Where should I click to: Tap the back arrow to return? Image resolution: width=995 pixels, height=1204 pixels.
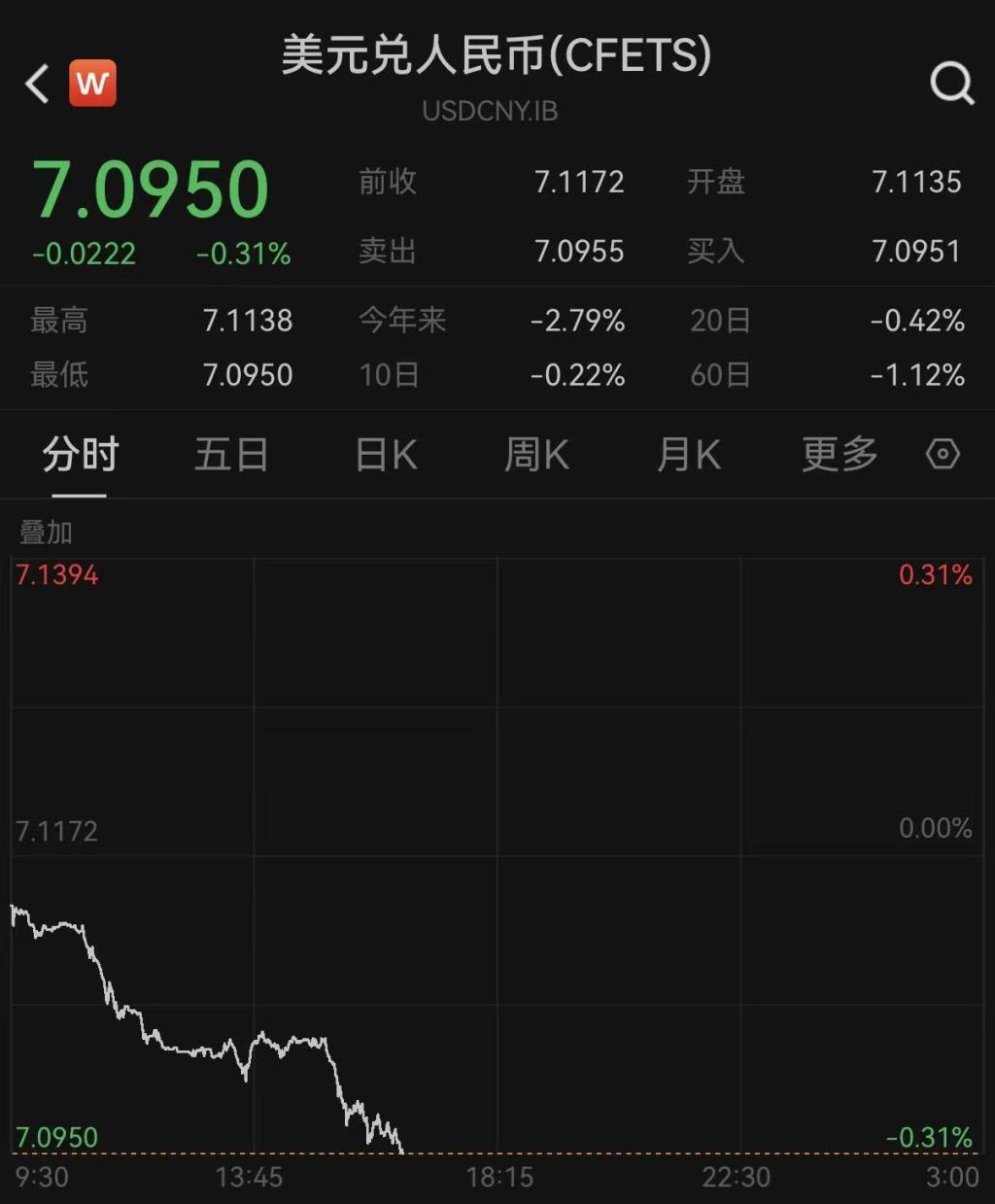[x=35, y=85]
